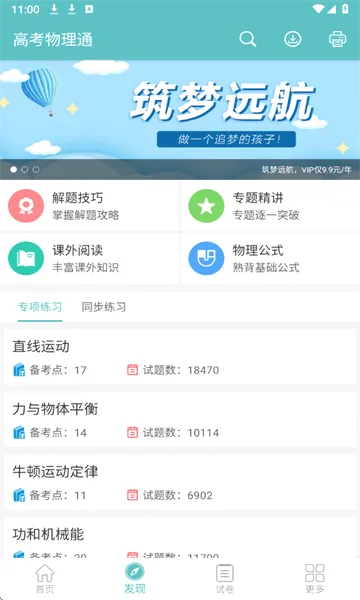The height and width of the screenshot is (600, 360).
Task: Open 专题精讲 section
Action: click(x=270, y=206)
